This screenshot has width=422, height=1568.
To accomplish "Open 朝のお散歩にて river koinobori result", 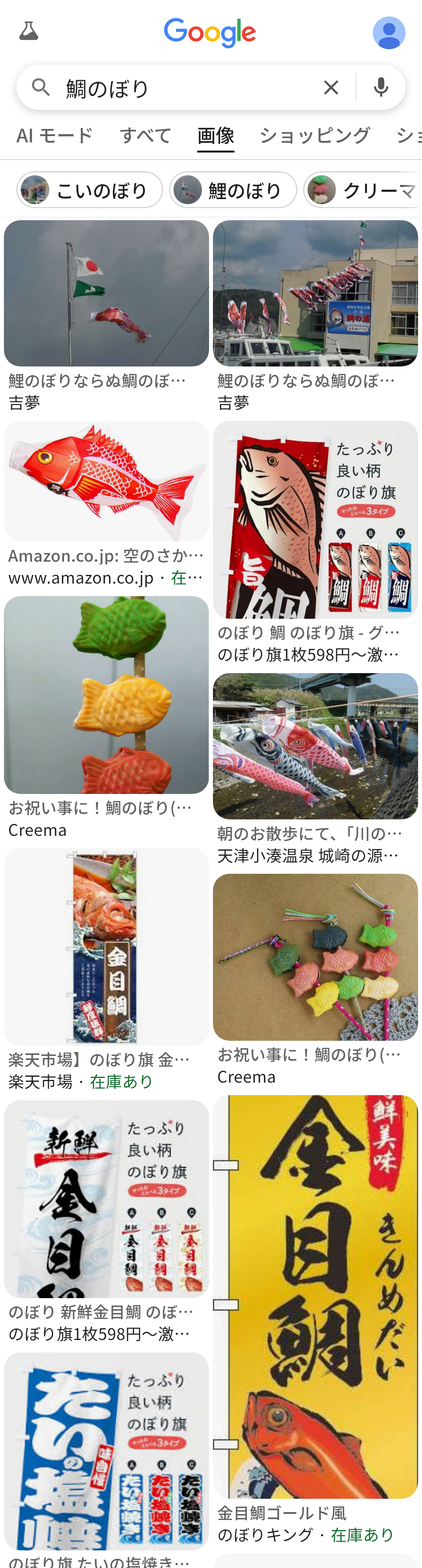I will pos(315,745).
